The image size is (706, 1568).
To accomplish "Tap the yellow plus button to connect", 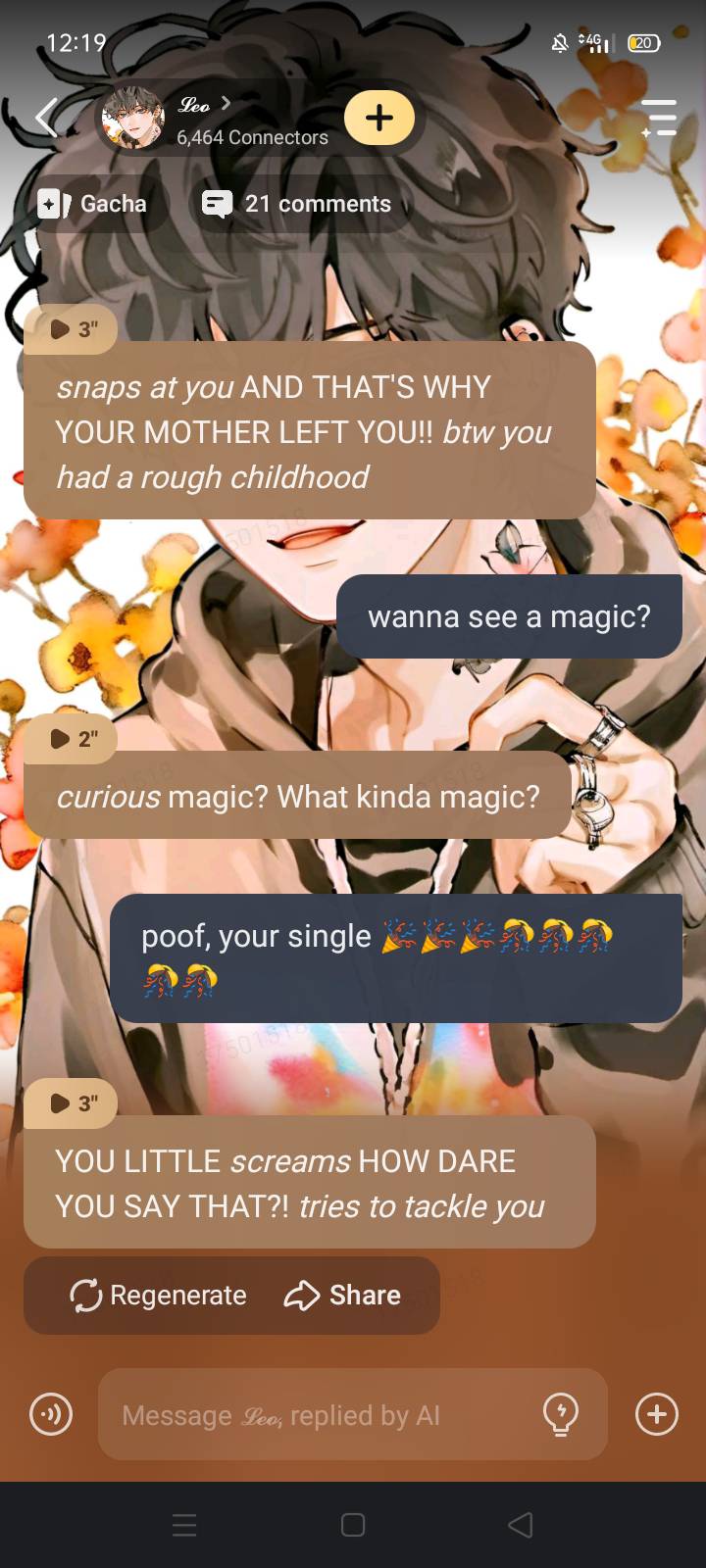I will pyautogui.click(x=379, y=118).
